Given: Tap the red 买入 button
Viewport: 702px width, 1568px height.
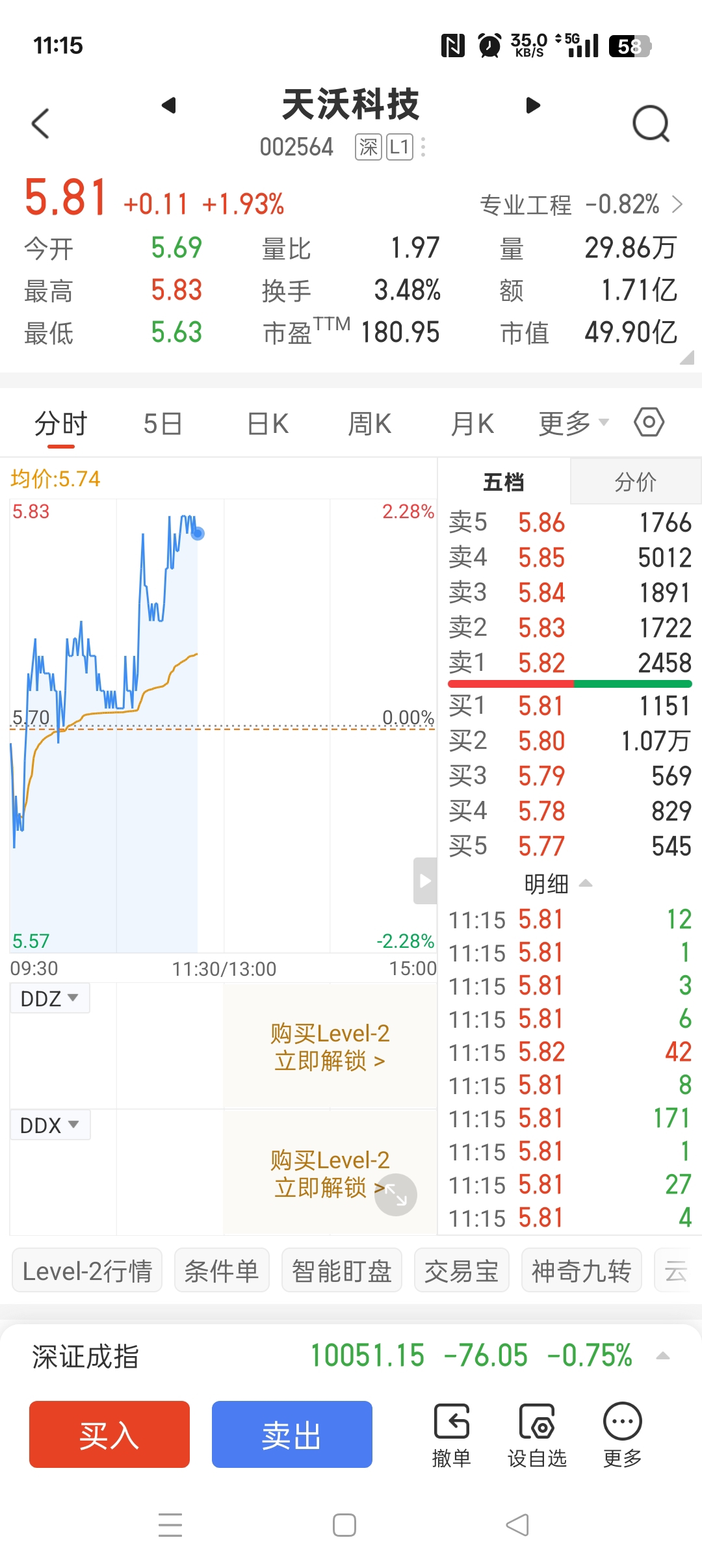Looking at the screenshot, I should pyautogui.click(x=109, y=1435).
